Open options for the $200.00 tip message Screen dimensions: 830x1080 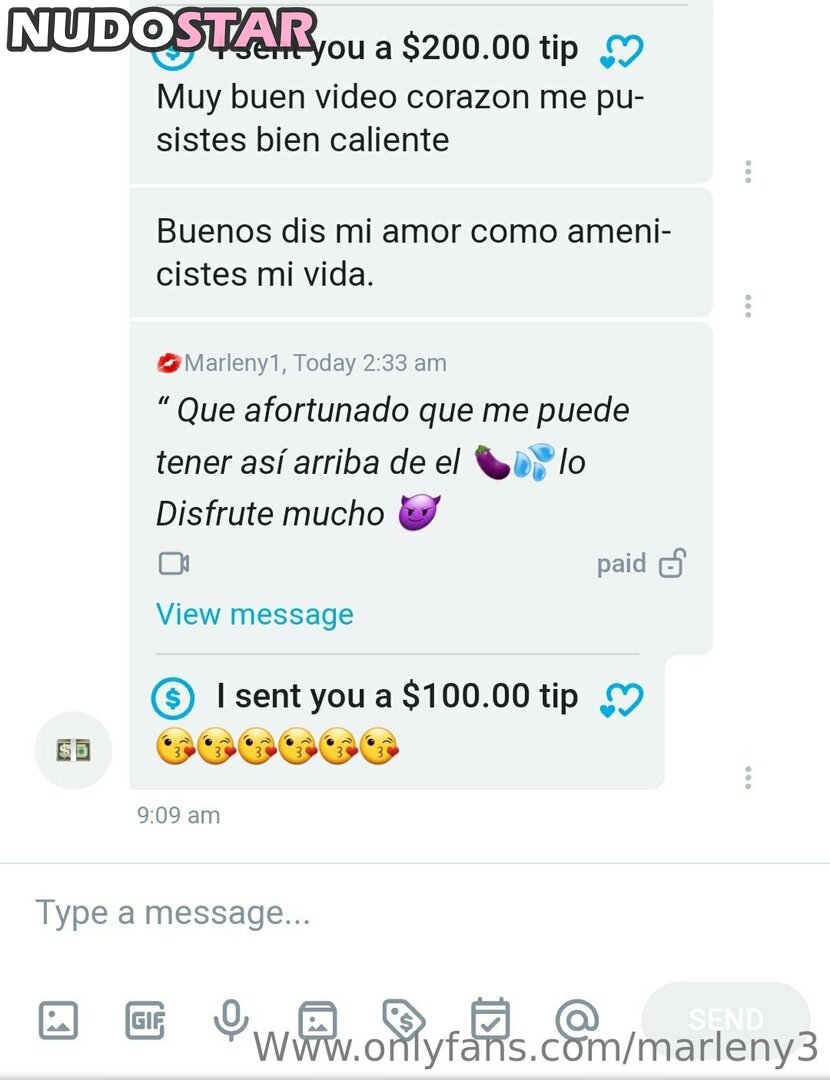click(748, 171)
